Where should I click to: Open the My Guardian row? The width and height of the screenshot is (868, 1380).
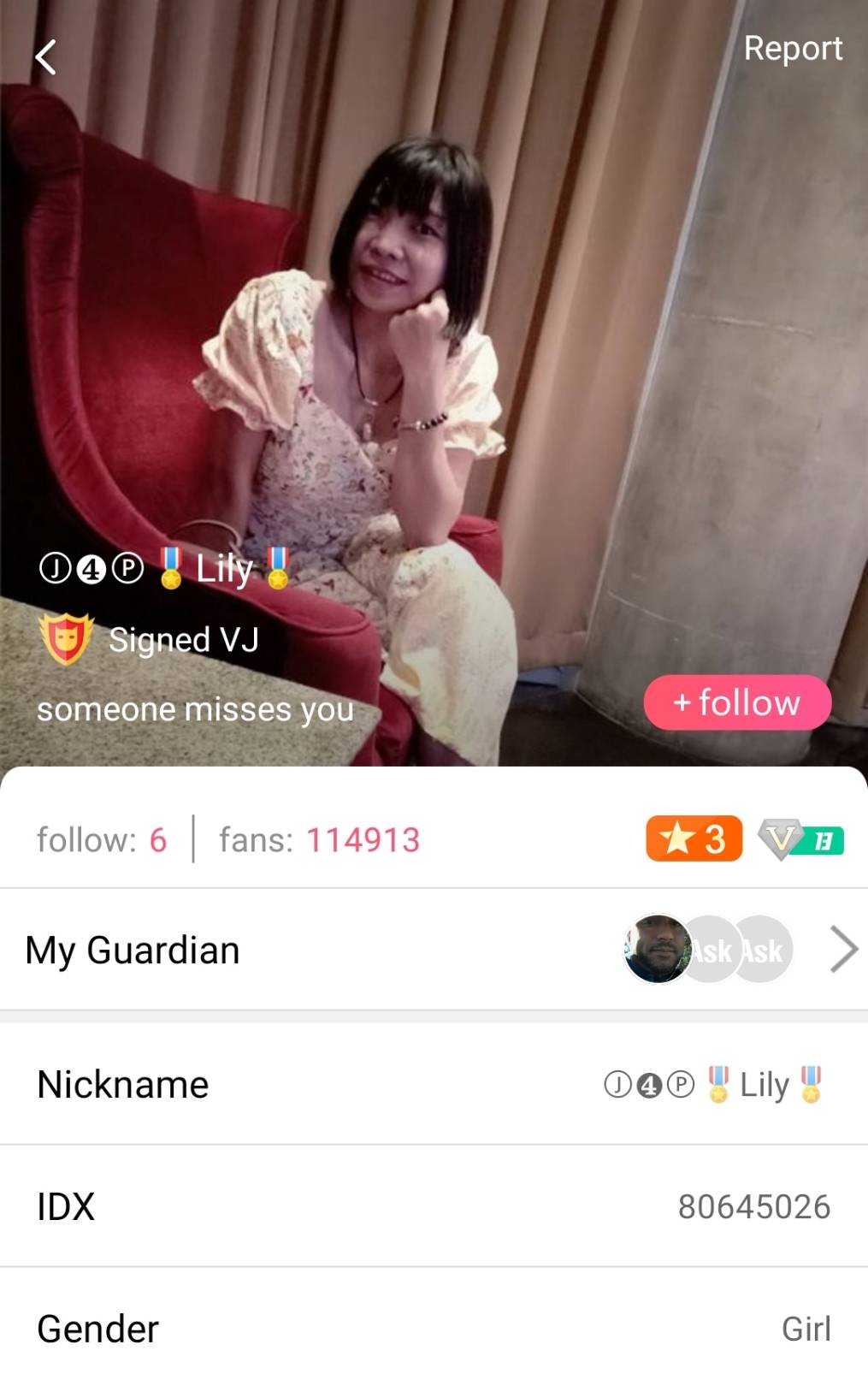[434, 950]
